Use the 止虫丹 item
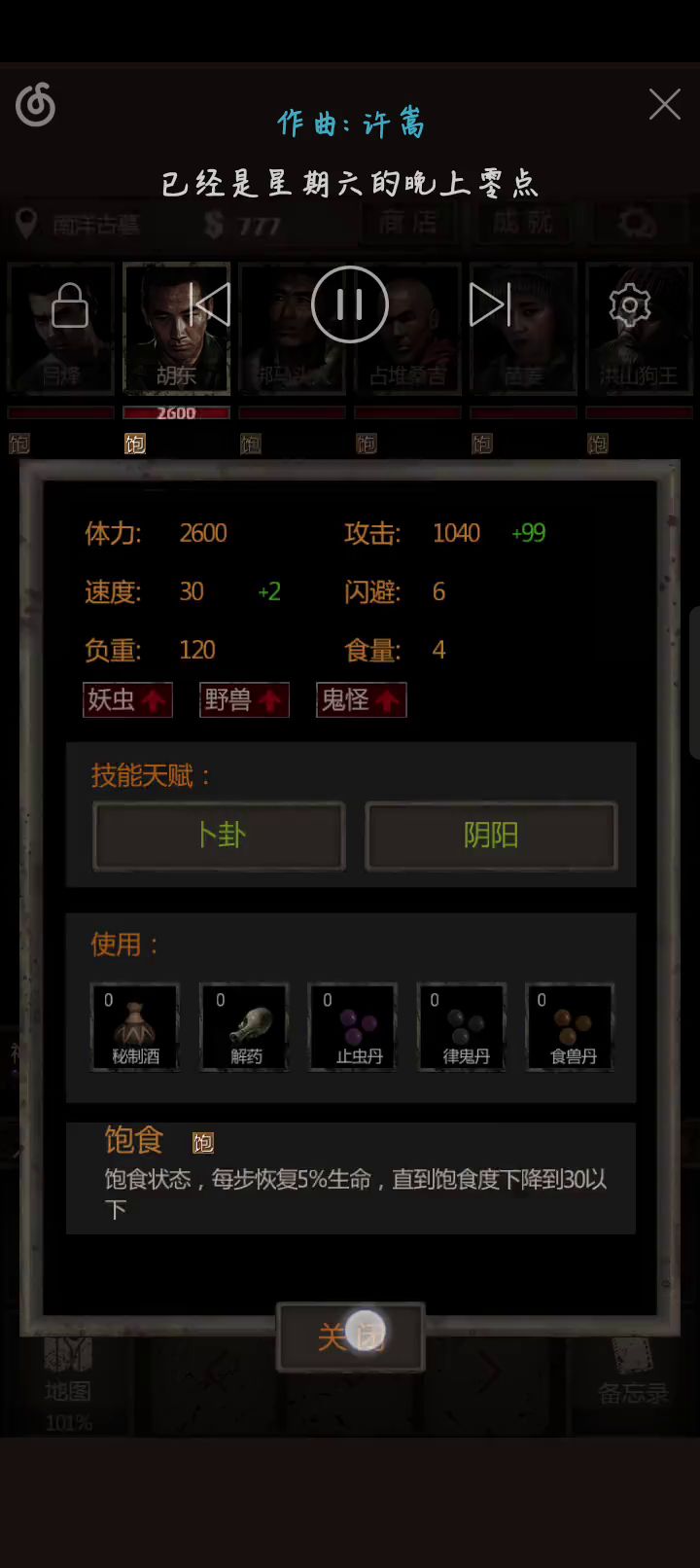700x1568 pixels. click(353, 1027)
